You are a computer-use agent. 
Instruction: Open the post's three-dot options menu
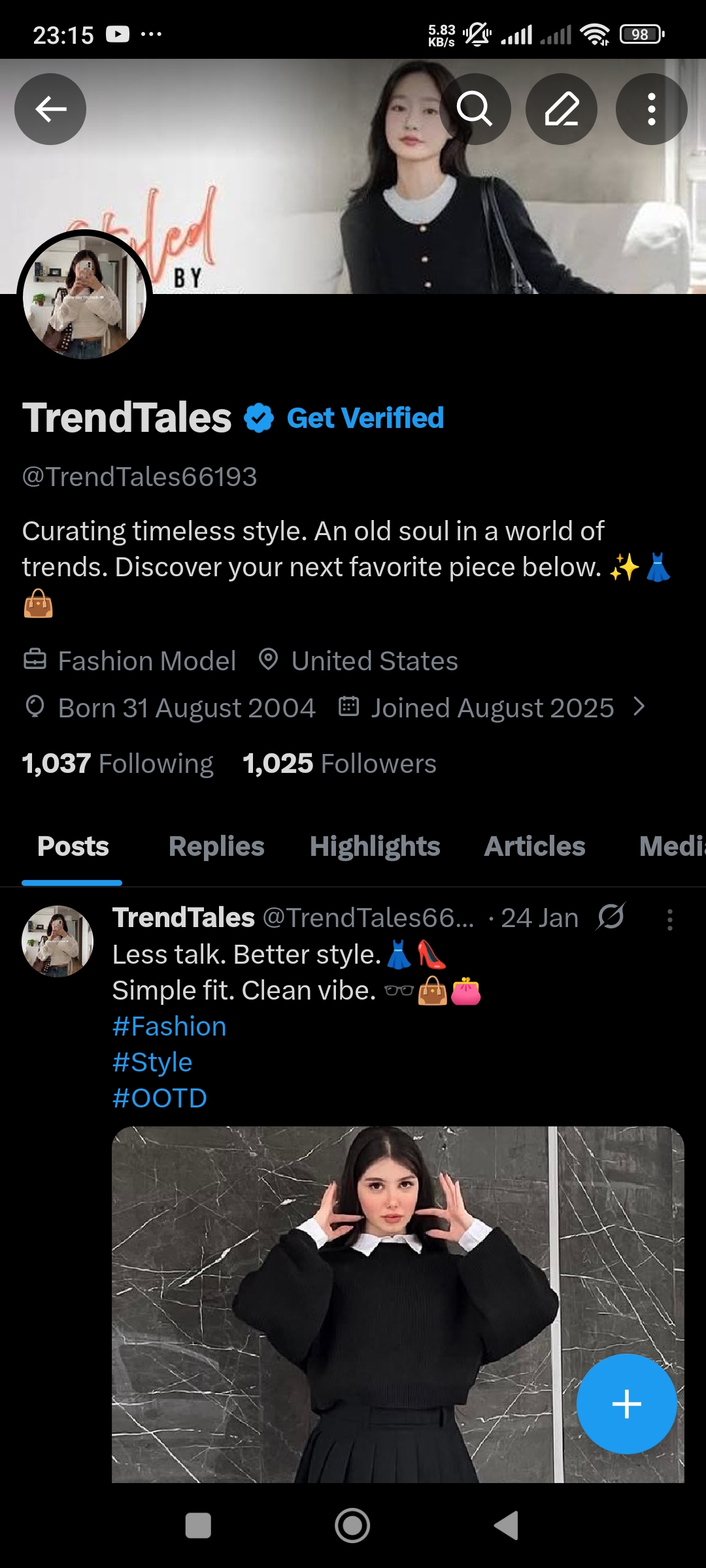coord(669,919)
